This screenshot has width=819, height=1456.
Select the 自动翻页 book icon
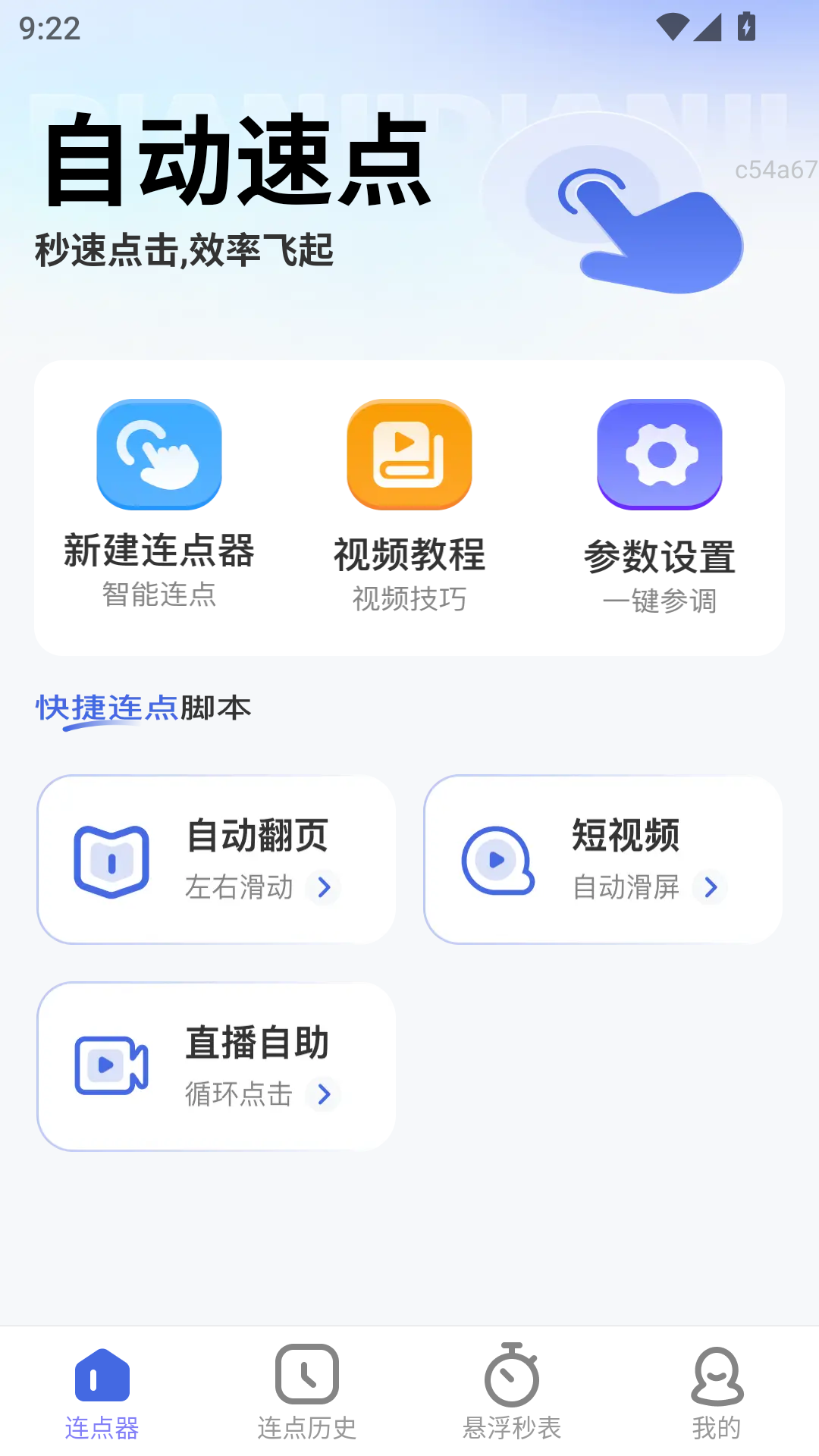[111, 860]
